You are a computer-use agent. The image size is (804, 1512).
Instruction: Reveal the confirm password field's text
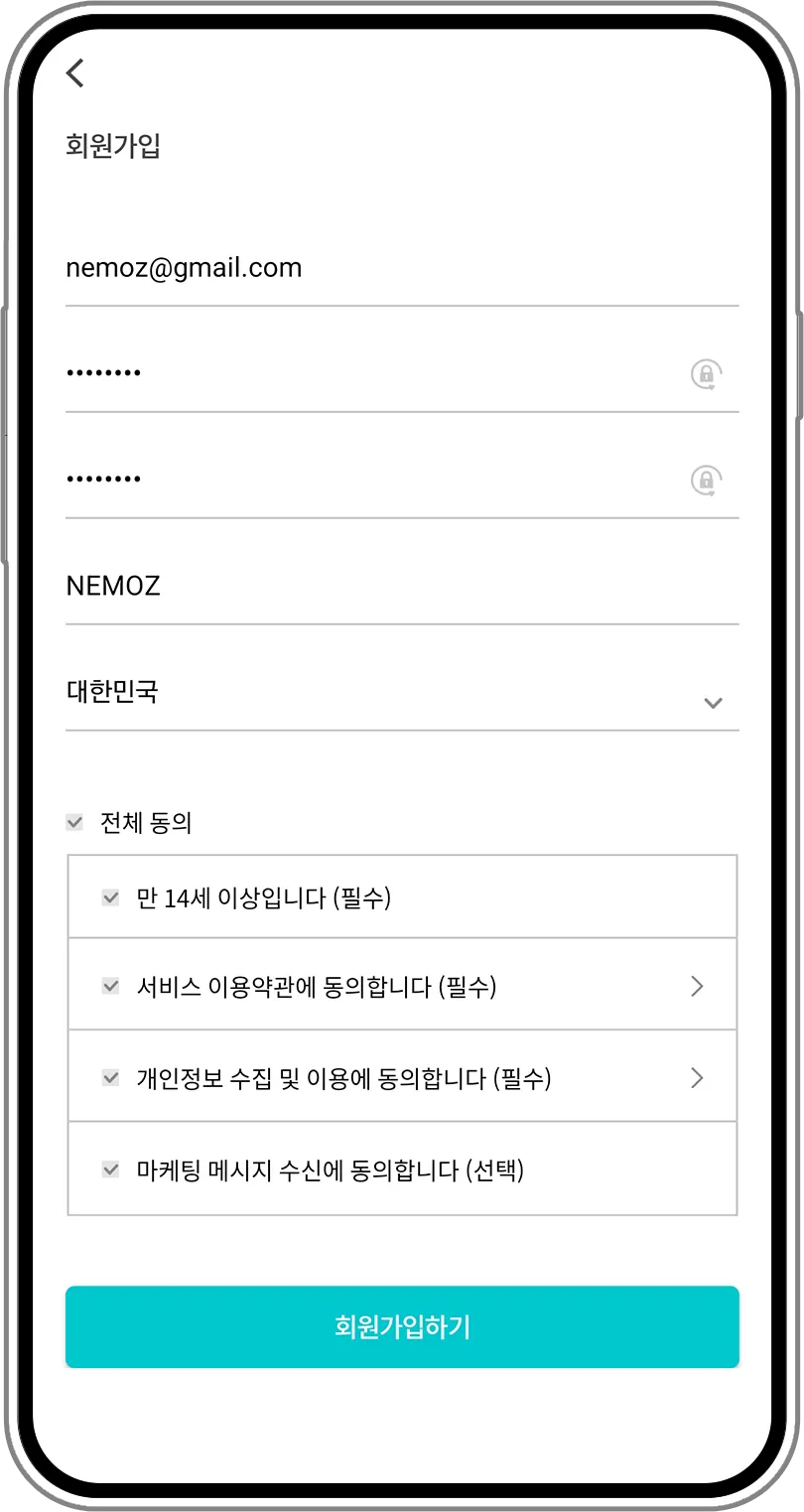[x=706, y=481]
